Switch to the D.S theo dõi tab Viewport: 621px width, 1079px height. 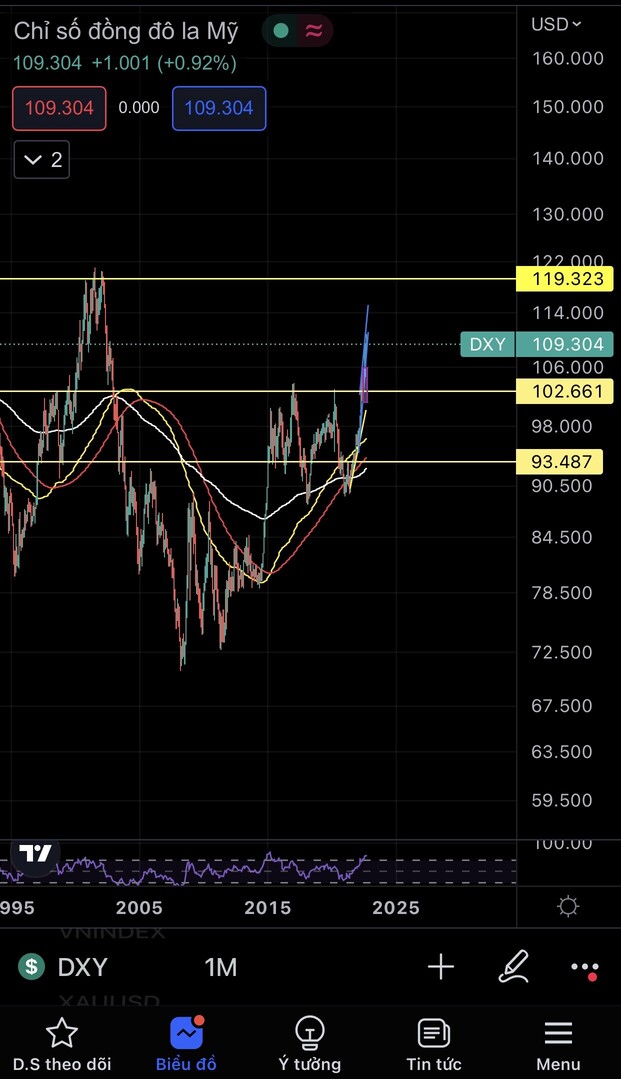(62, 1044)
